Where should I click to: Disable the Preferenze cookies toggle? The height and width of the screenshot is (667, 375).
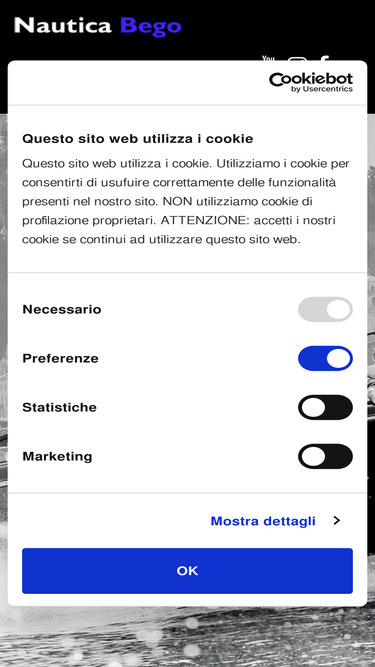click(325, 358)
